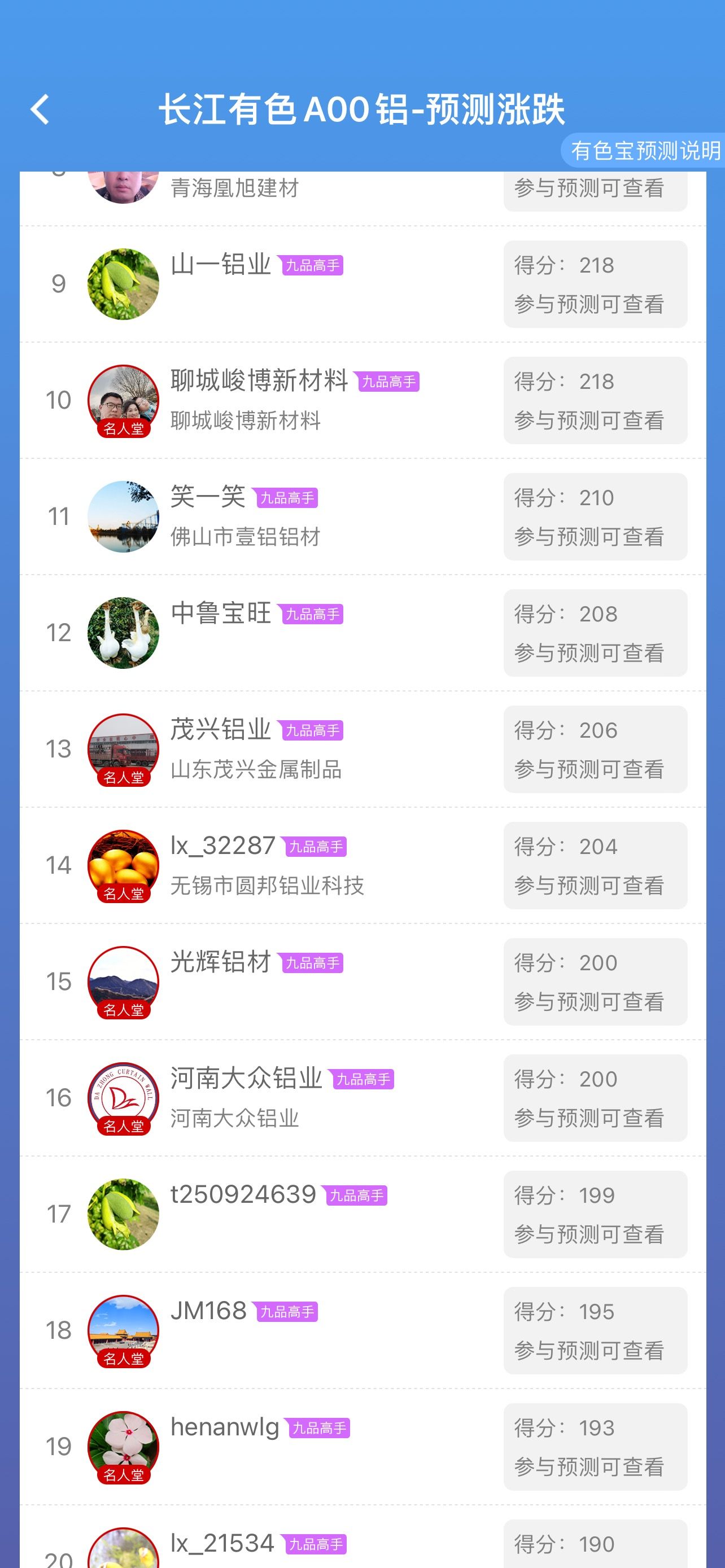The width and height of the screenshot is (725, 1568).
Task: Open 中鲁宝旺 user entry
Action: (x=363, y=633)
